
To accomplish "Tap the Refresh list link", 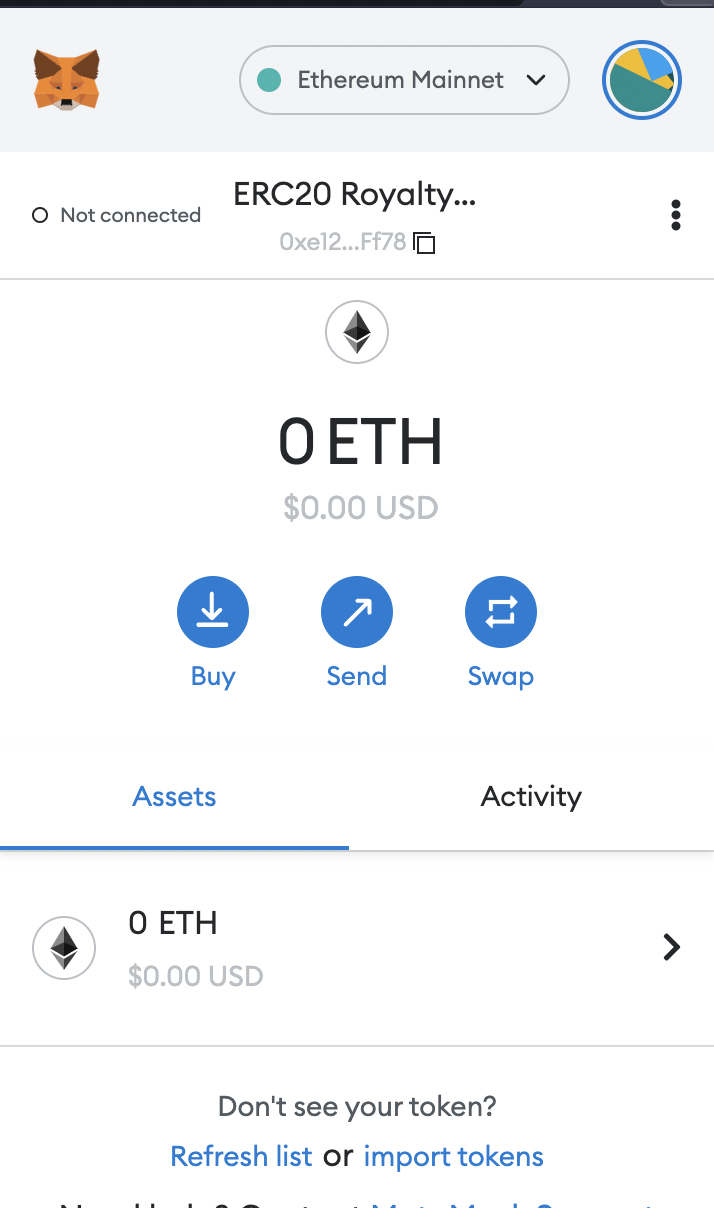I will [241, 1157].
